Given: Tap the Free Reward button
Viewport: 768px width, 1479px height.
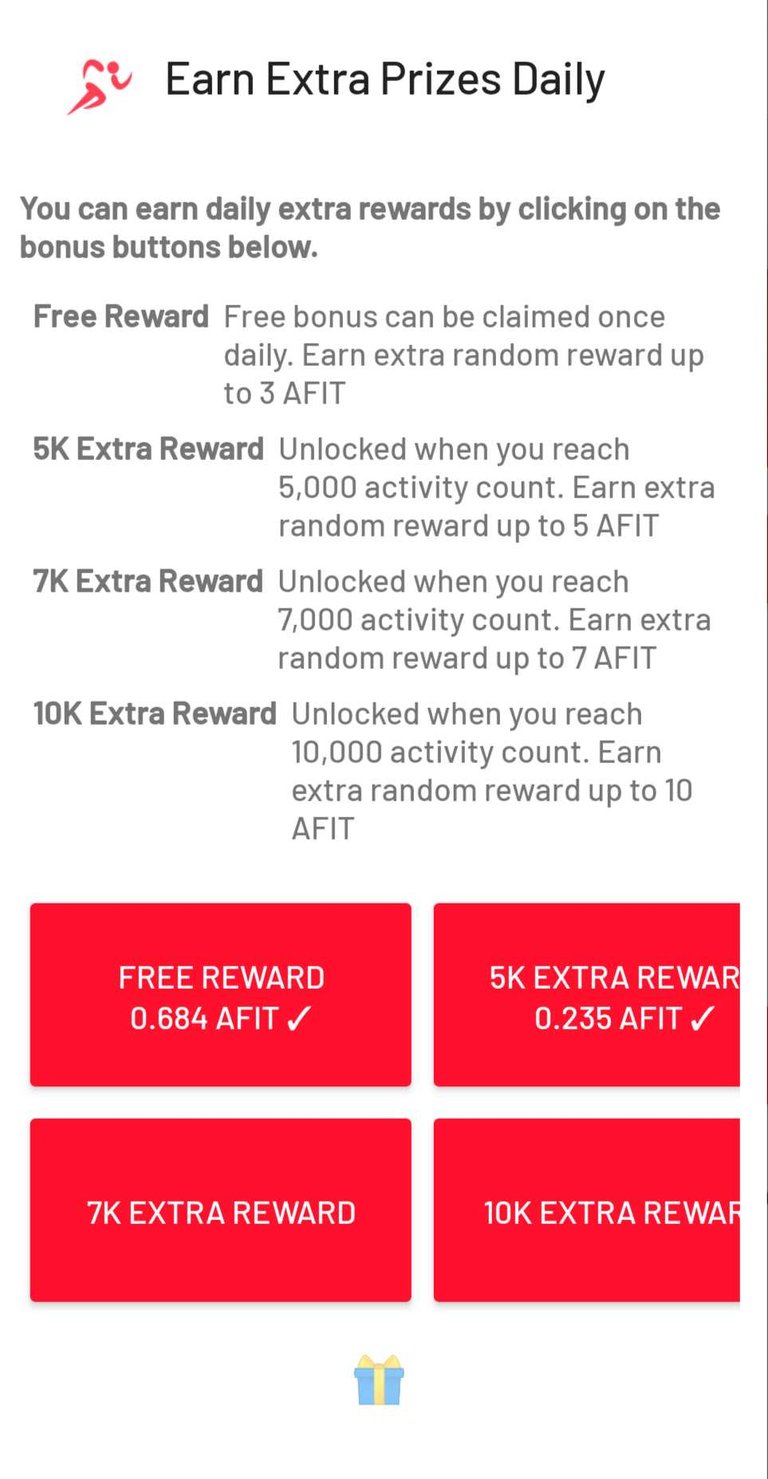Looking at the screenshot, I should pyautogui.click(x=220, y=995).
